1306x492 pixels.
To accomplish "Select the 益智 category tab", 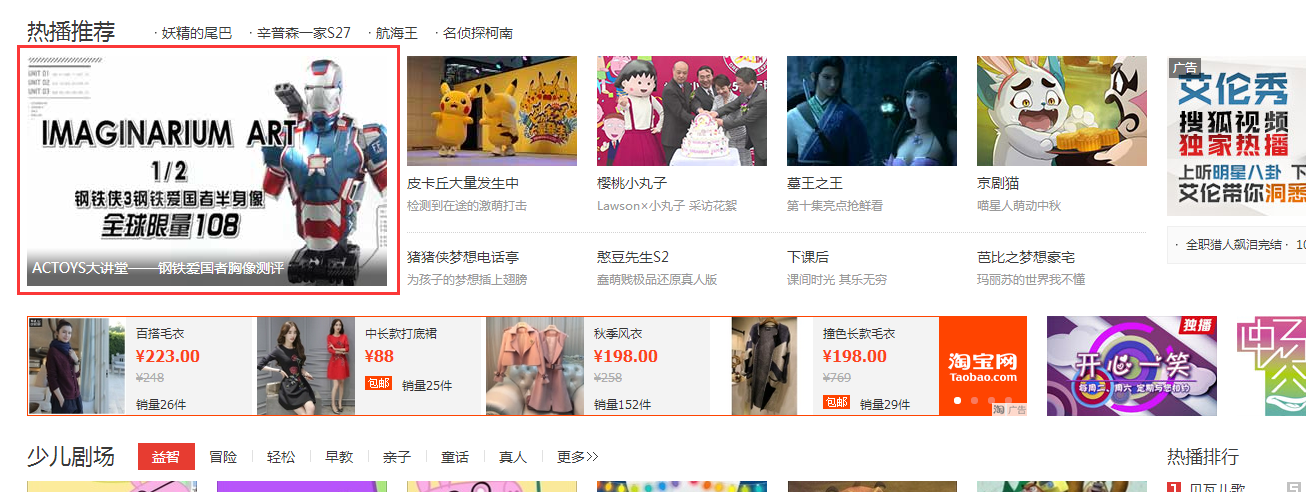I will pyautogui.click(x=166, y=457).
